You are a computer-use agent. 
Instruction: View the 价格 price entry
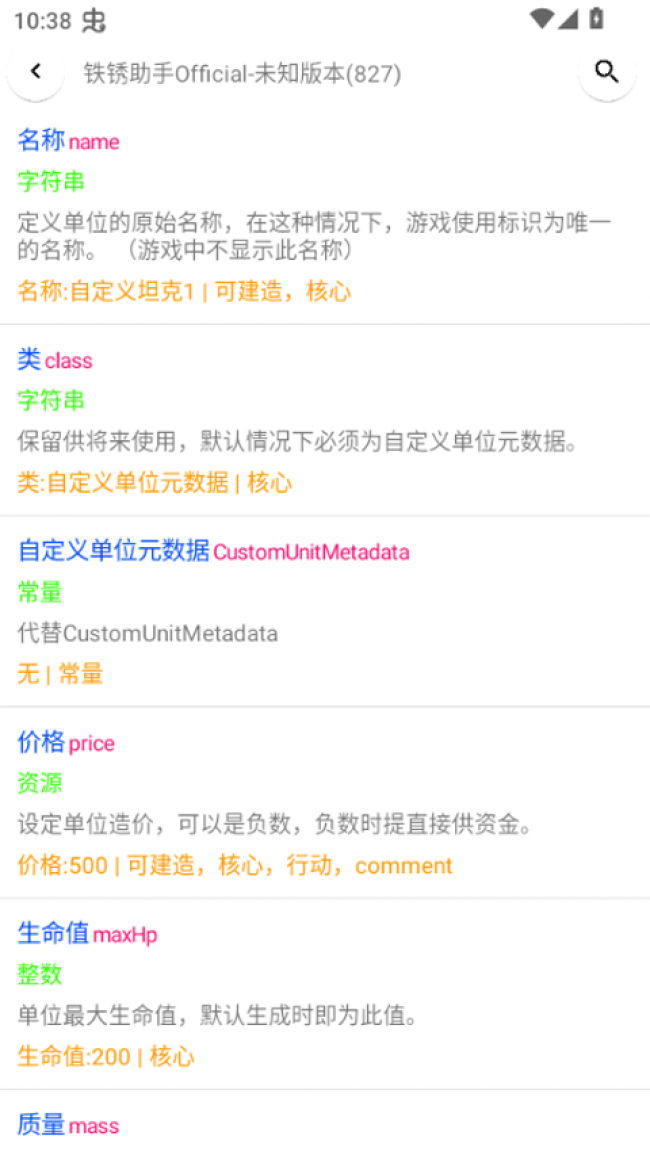325,803
